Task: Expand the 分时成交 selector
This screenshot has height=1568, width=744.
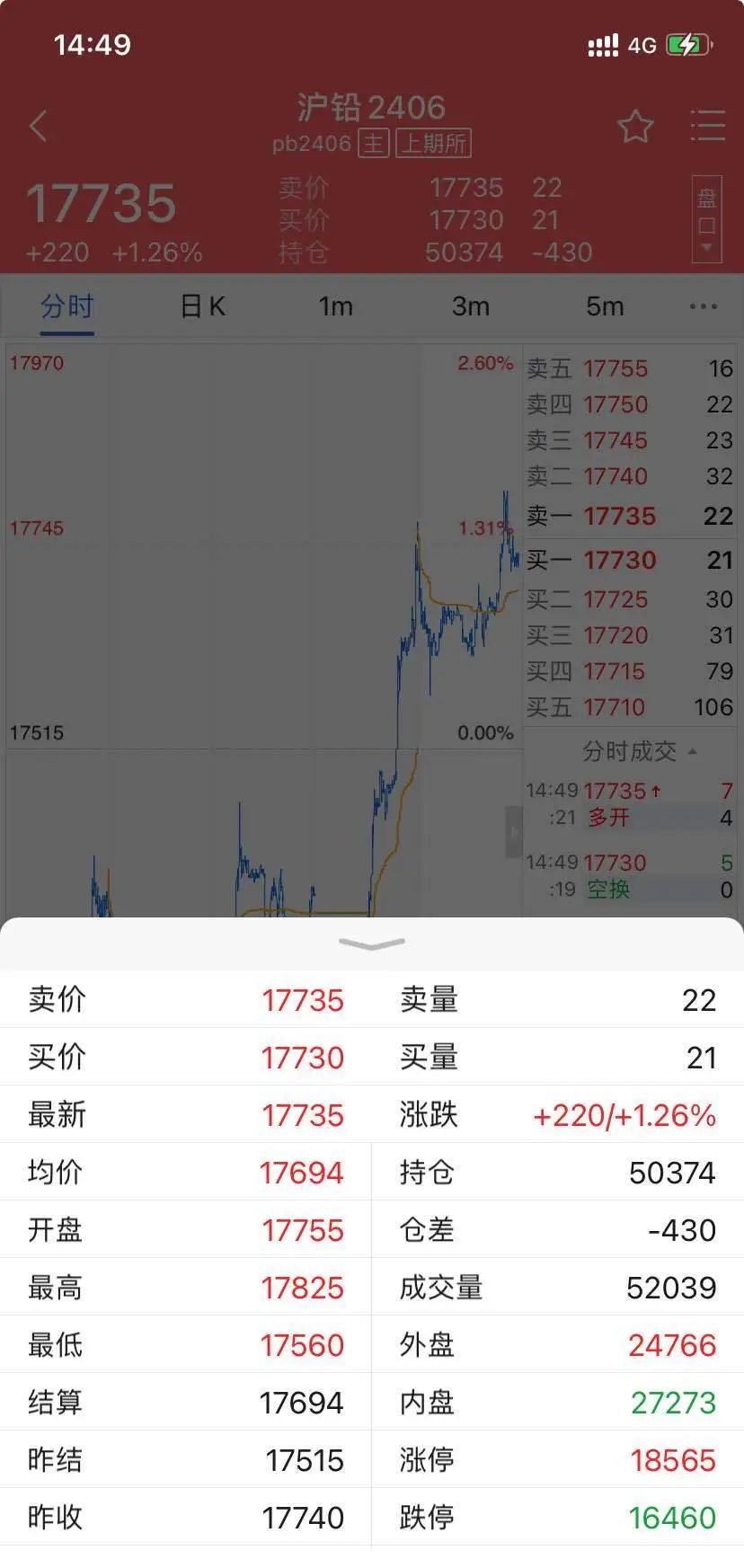Action: click(x=638, y=751)
